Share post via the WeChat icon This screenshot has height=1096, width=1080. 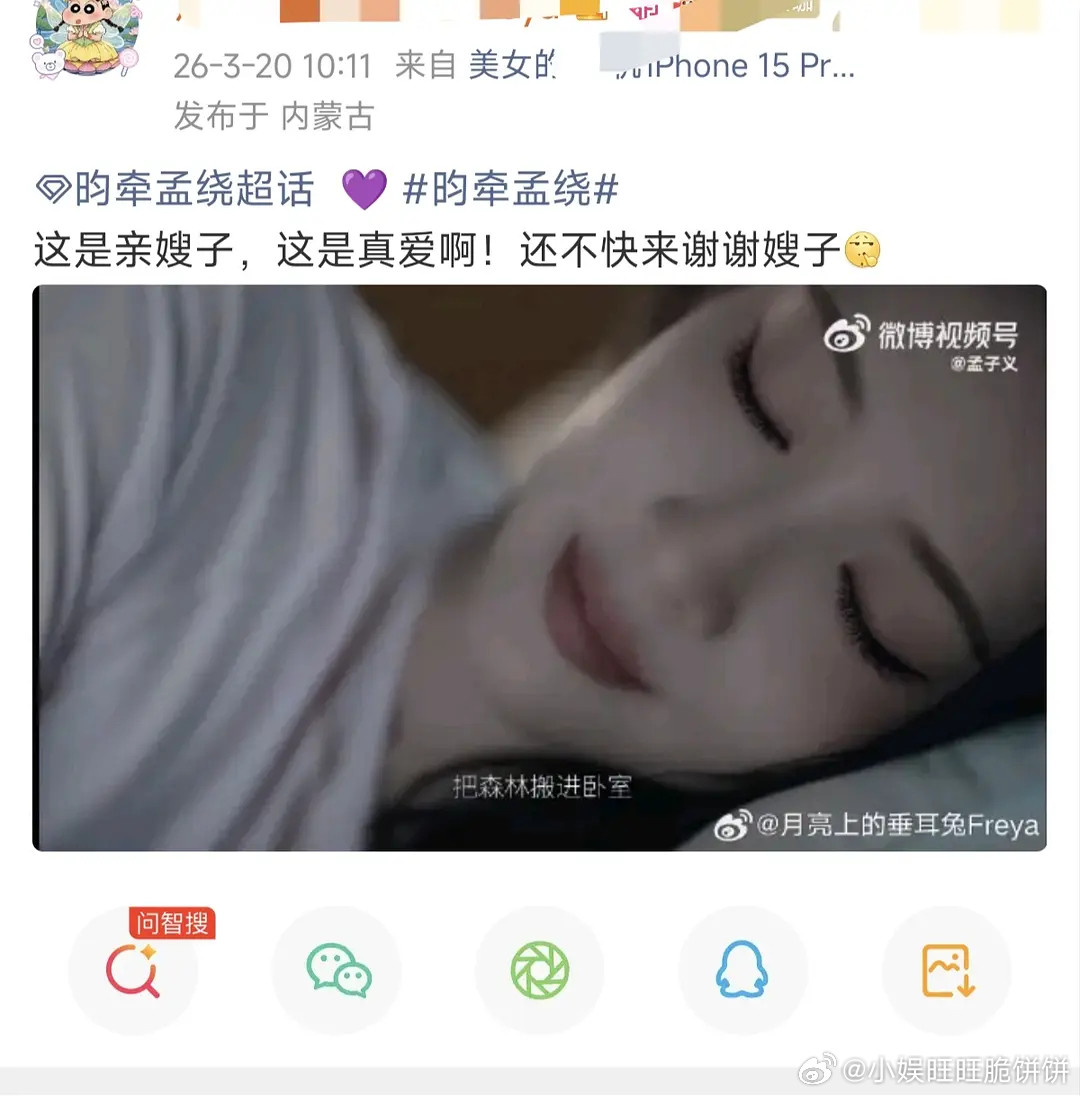[337, 969]
